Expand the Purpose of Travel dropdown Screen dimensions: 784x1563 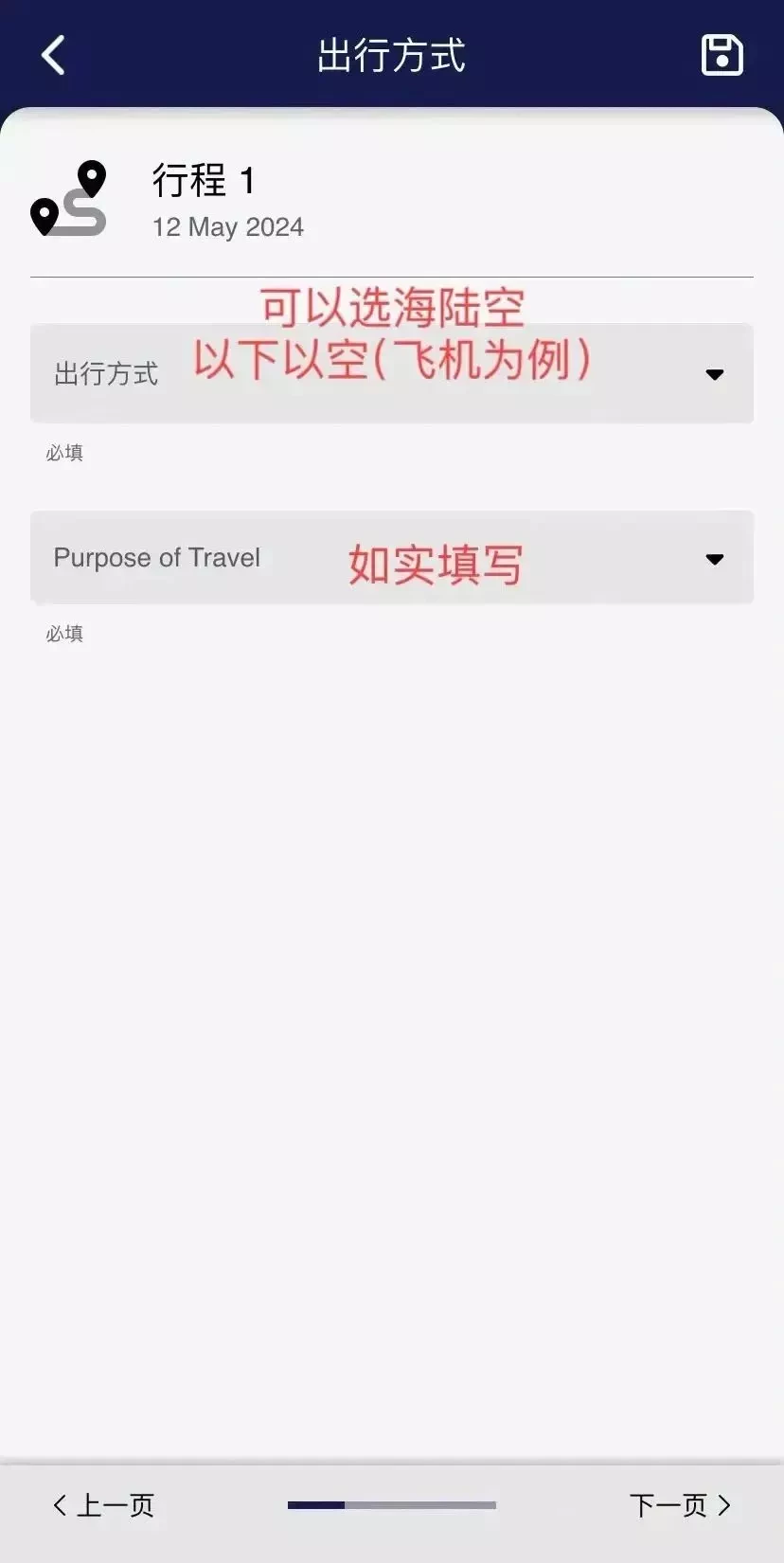(x=392, y=557)
